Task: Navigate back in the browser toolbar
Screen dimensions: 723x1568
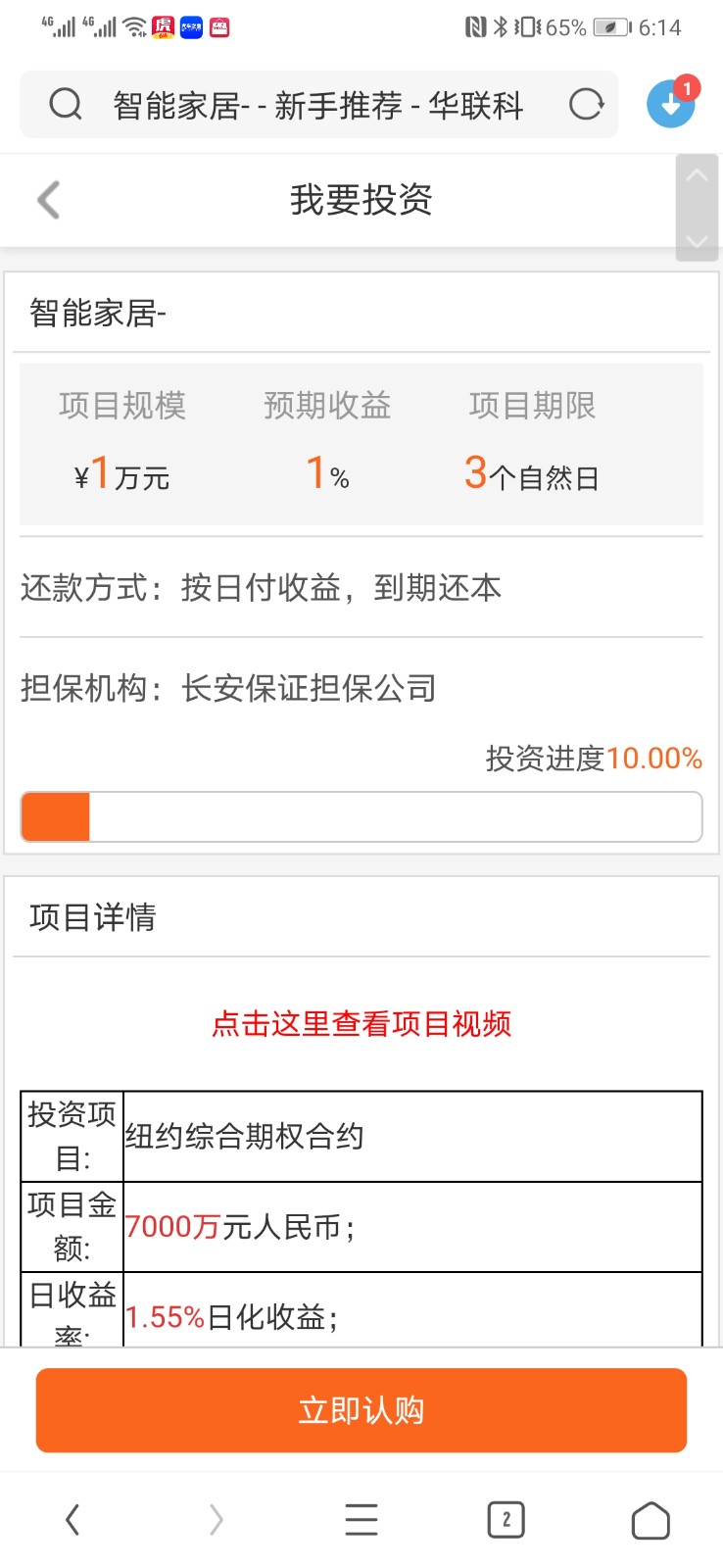Action: click(72, 1520)
